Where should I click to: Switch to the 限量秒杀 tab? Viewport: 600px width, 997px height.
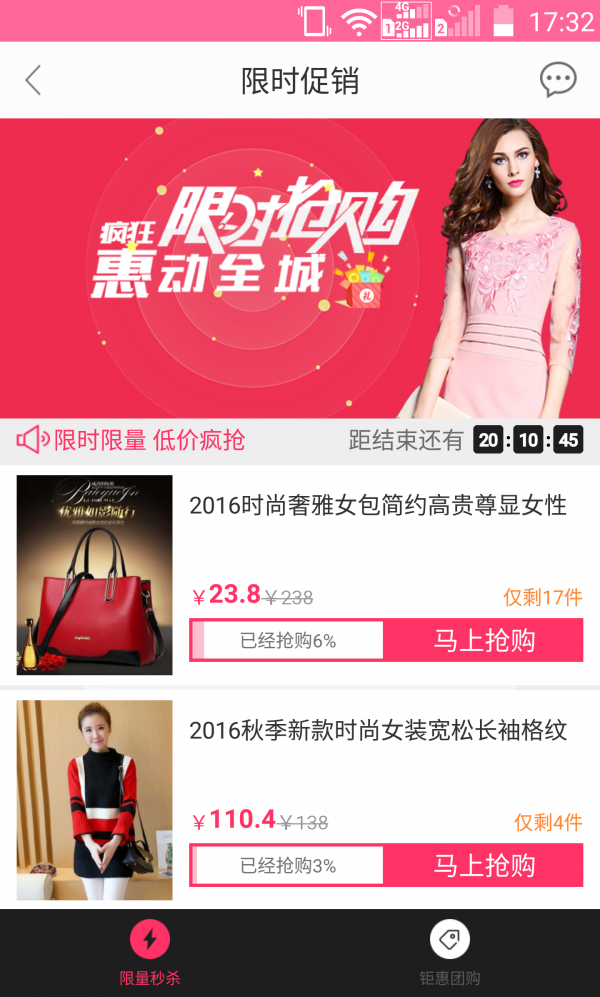click(x=150, y=953)
